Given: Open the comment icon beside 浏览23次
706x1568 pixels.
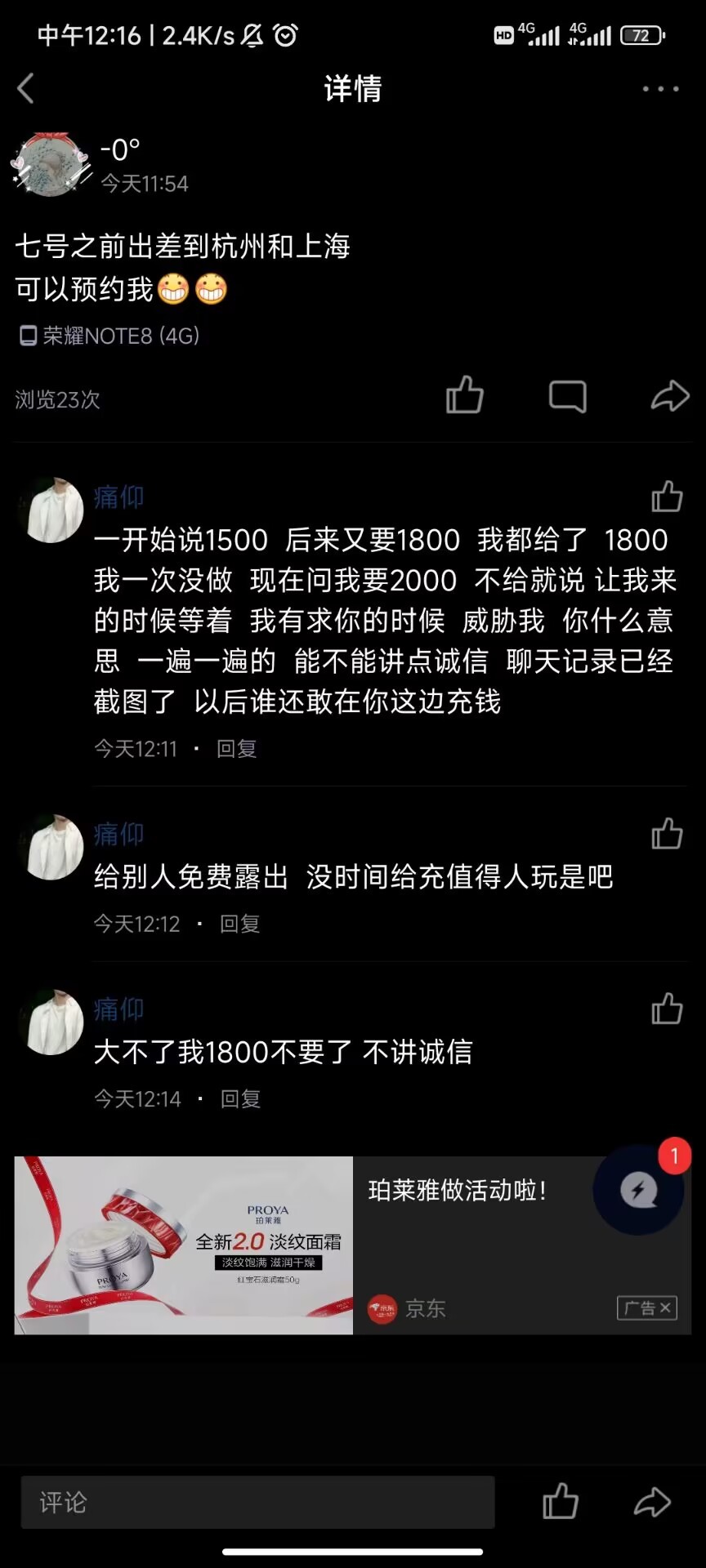Looking at the screenshot, I should [567, 396].
